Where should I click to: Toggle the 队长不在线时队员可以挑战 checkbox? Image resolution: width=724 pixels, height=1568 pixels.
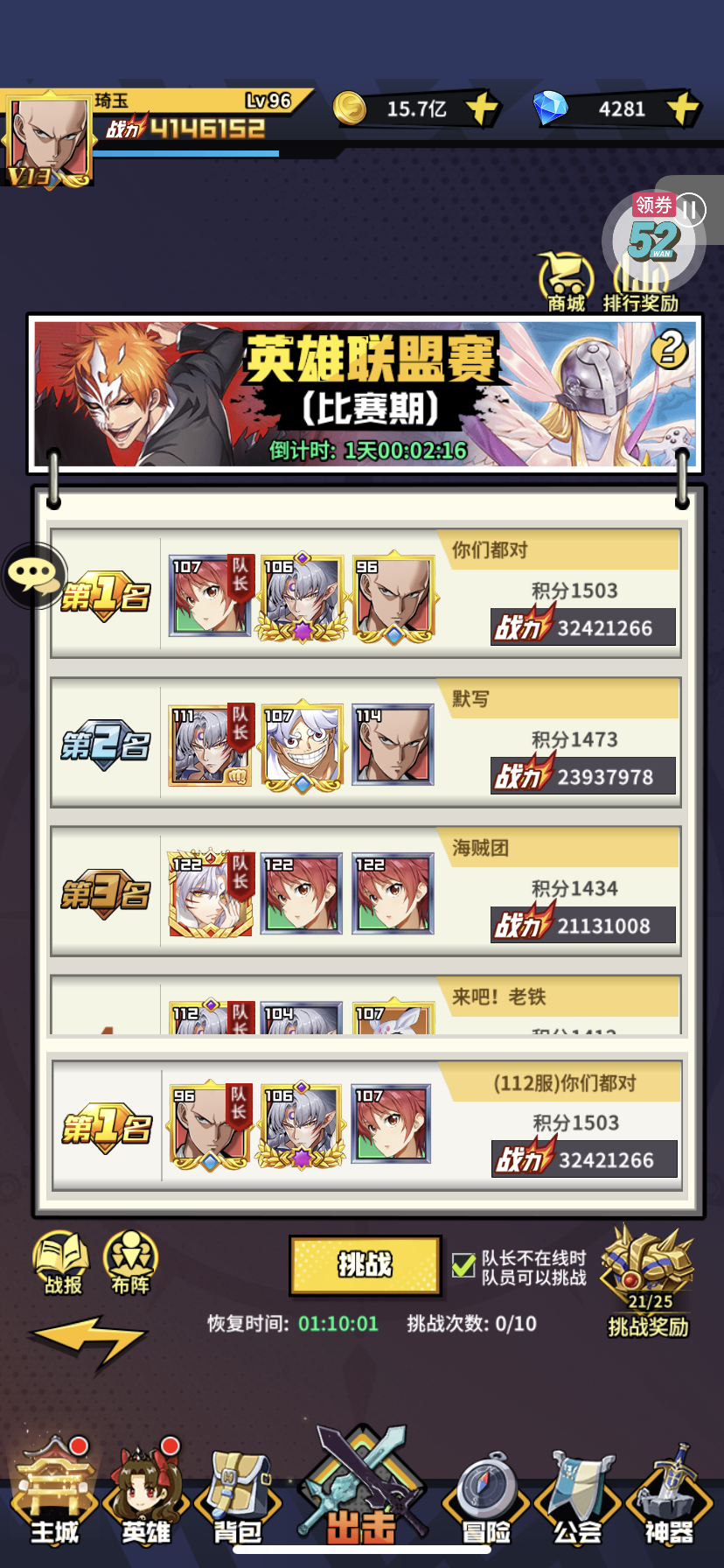pos(463,1264)
